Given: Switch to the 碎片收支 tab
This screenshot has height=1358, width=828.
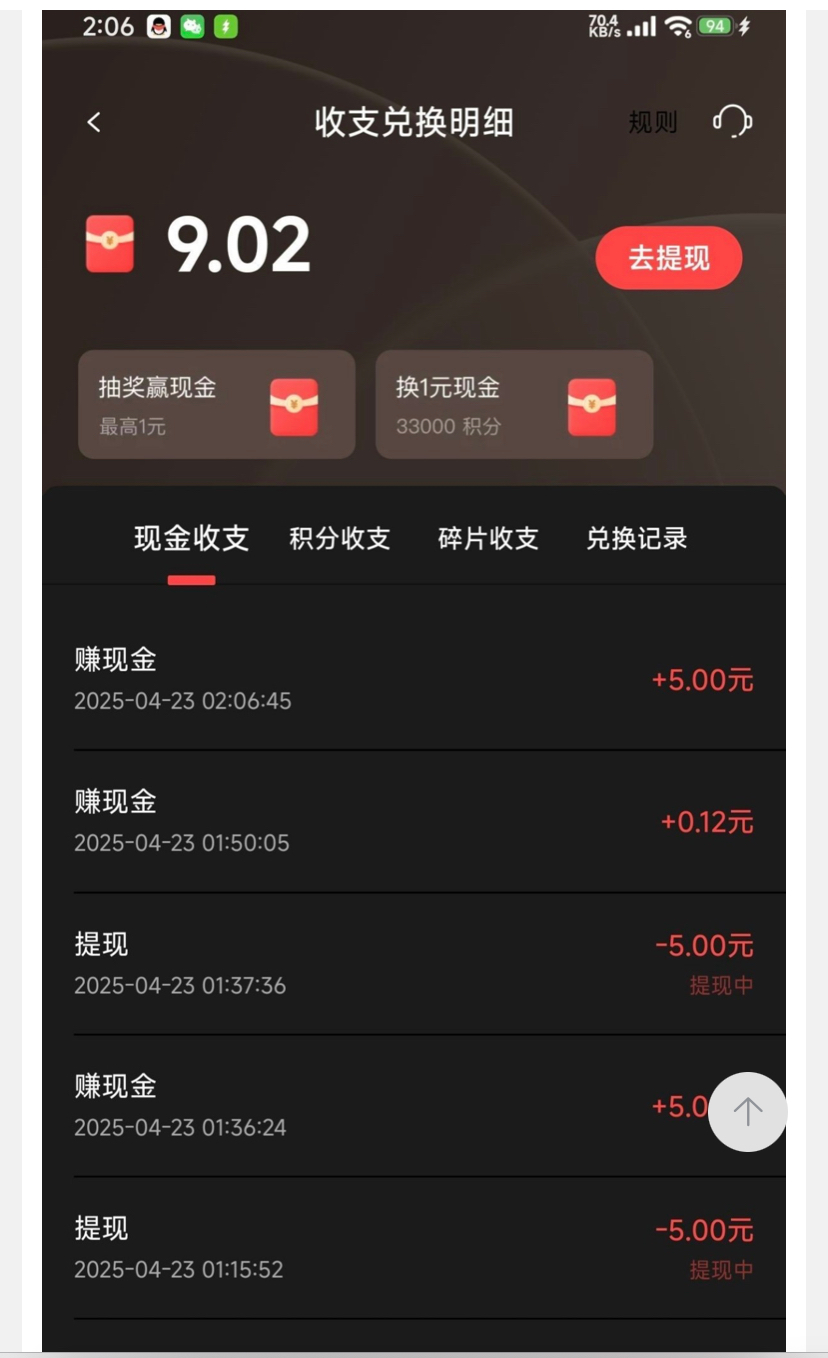Looking at the screenshot, I should click(488, 538).
